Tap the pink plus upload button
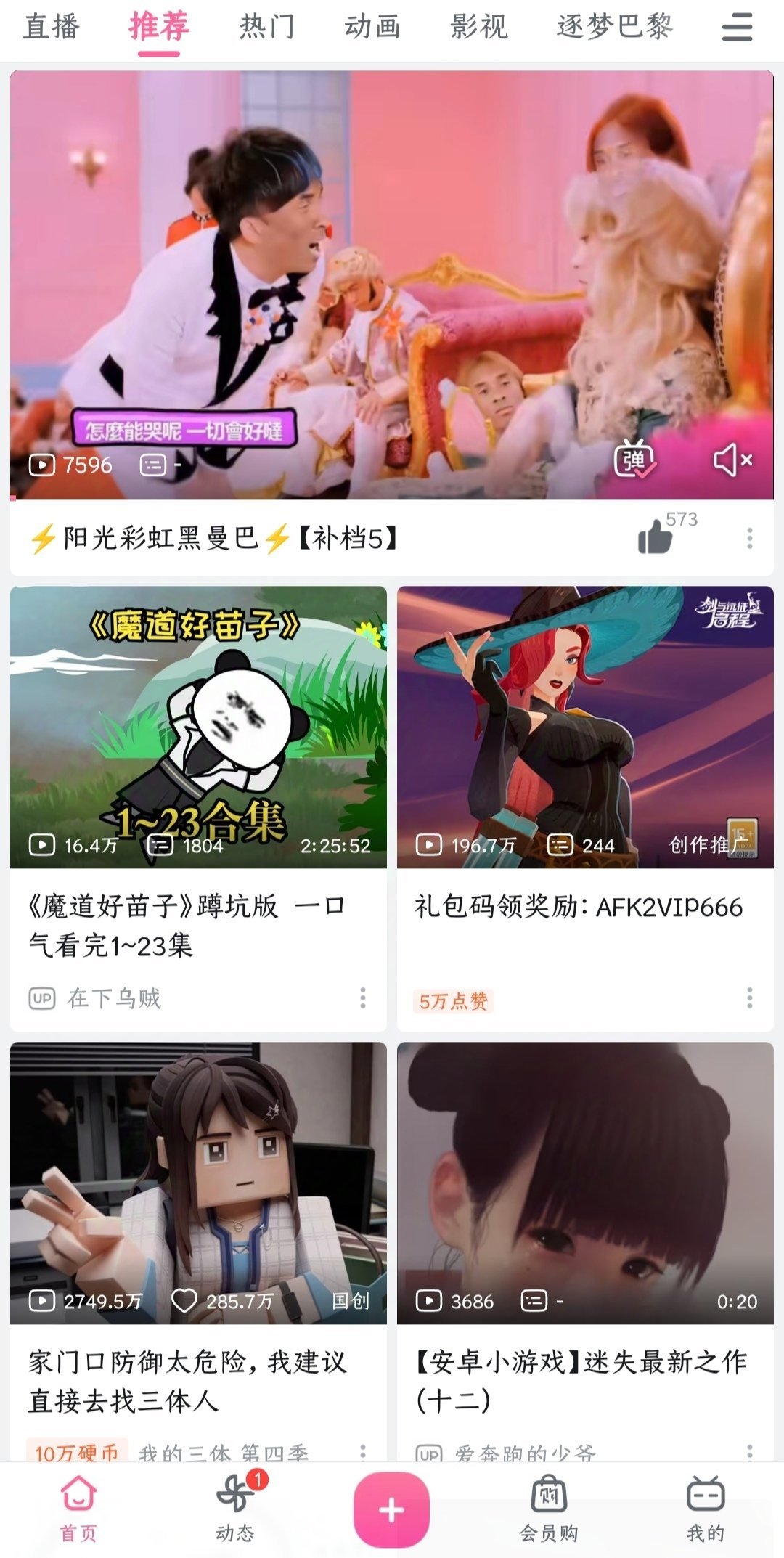This screenshot has height=1558, width=784. point(391,1510)
